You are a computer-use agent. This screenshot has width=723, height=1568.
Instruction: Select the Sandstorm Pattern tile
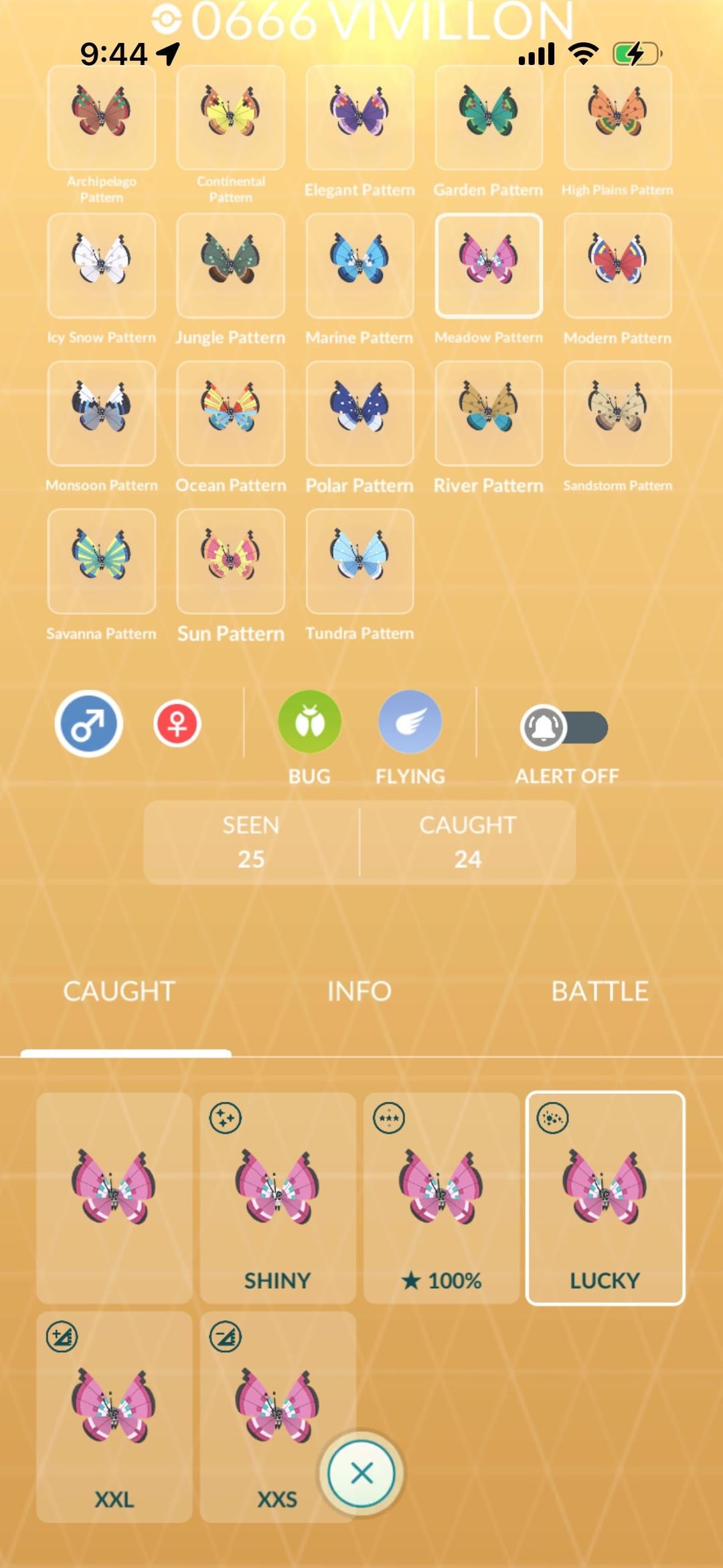click(x=617, y=413)
